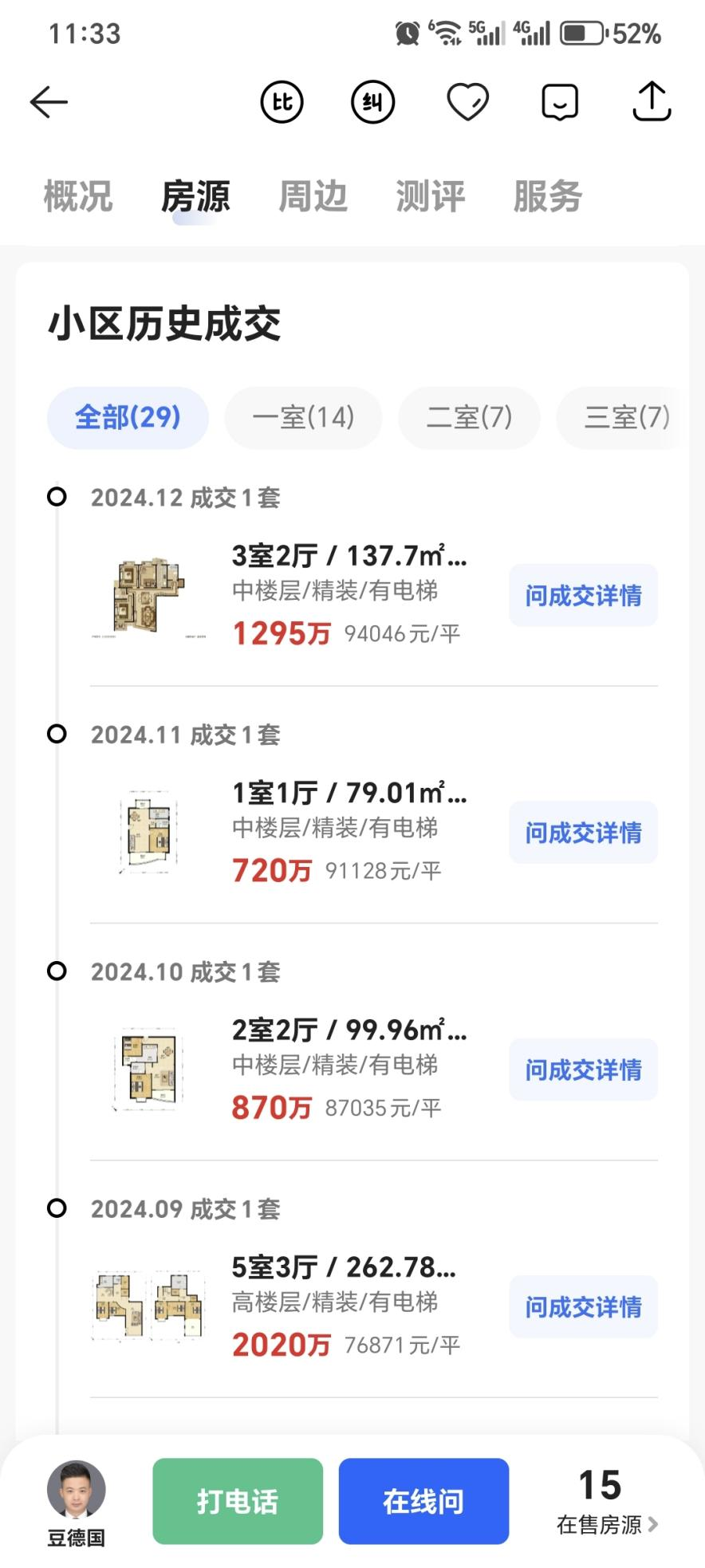Open comments via the speech bubble icon
705x1568 pixels.
pos(559,101)
